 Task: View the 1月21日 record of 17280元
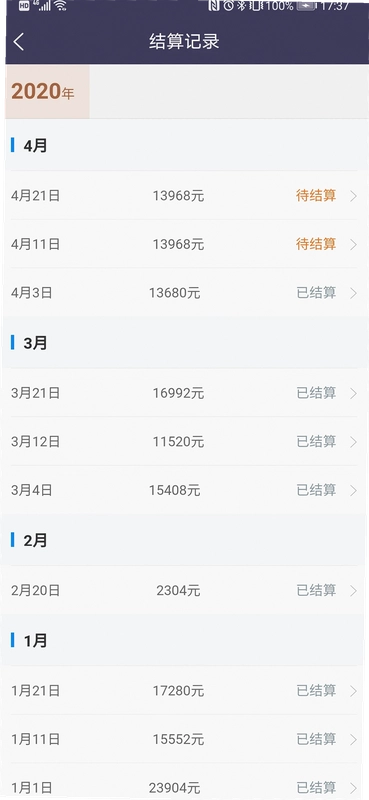184,691
